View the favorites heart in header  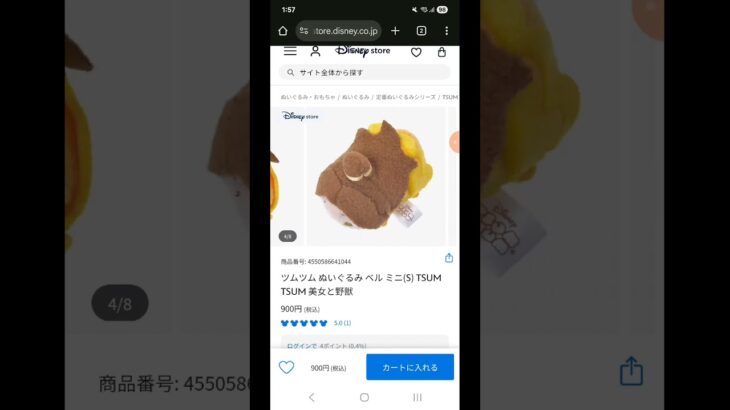[416, 52]
